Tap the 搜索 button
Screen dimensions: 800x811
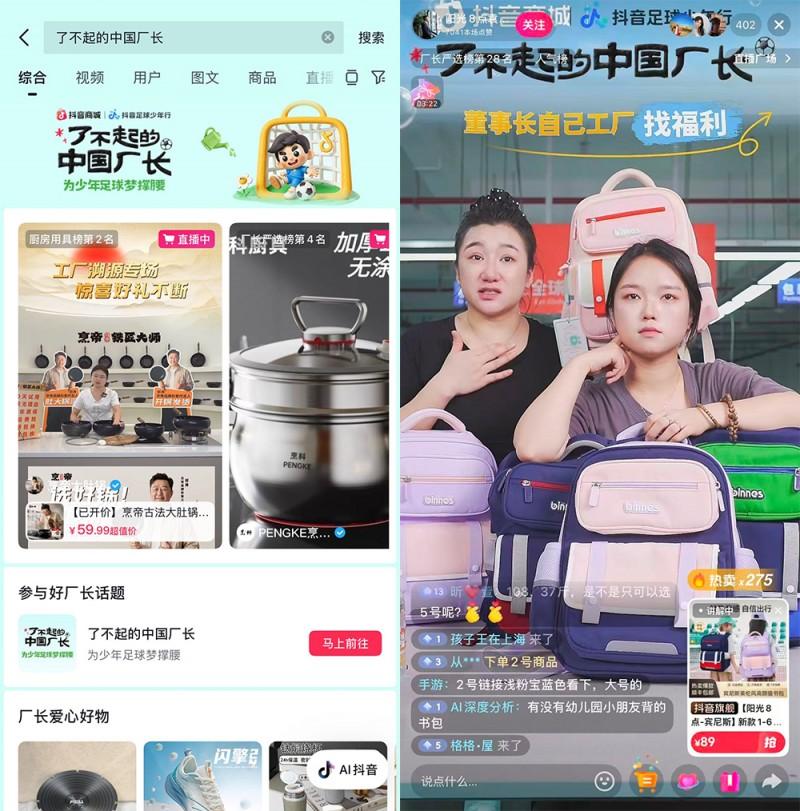tap(371, 38)
